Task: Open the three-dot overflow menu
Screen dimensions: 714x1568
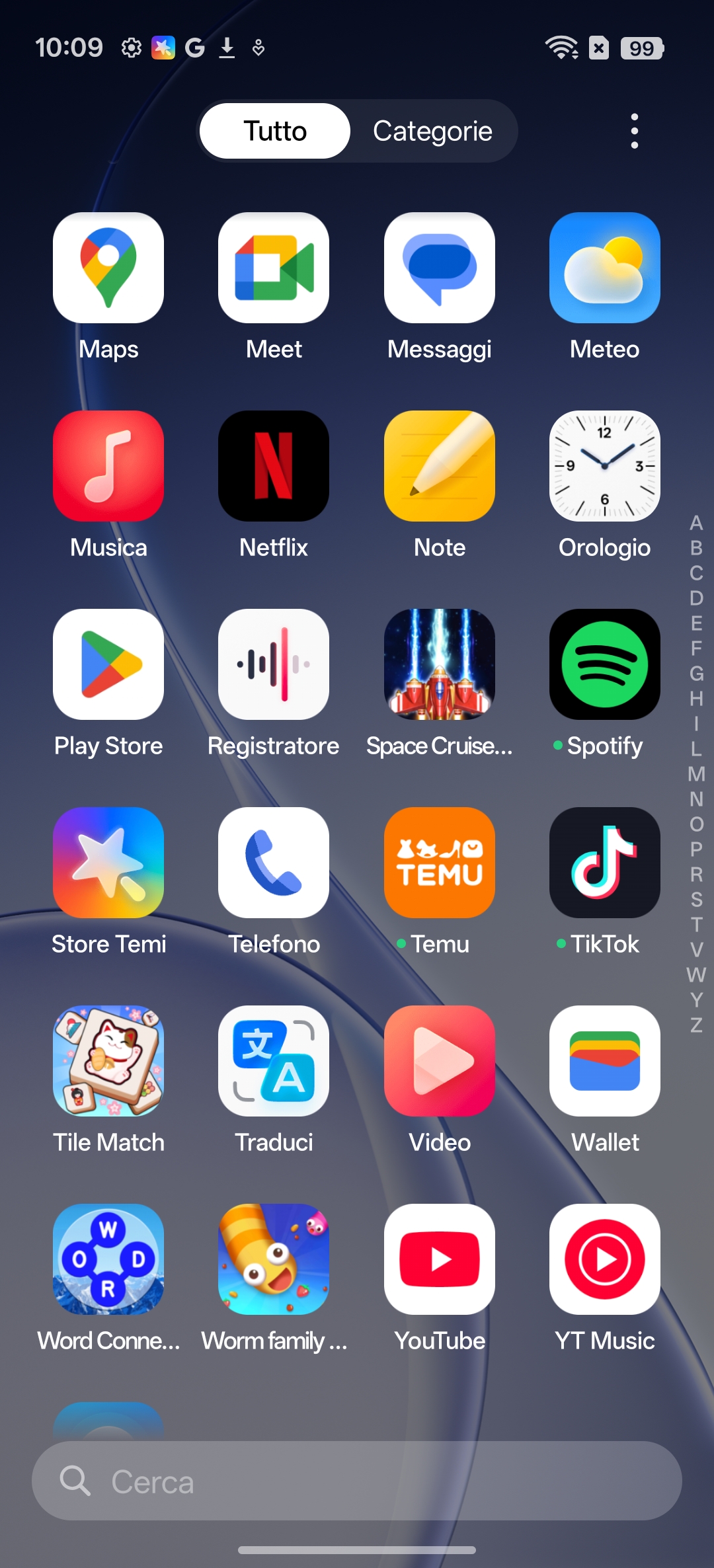Action: coord(634,131)
